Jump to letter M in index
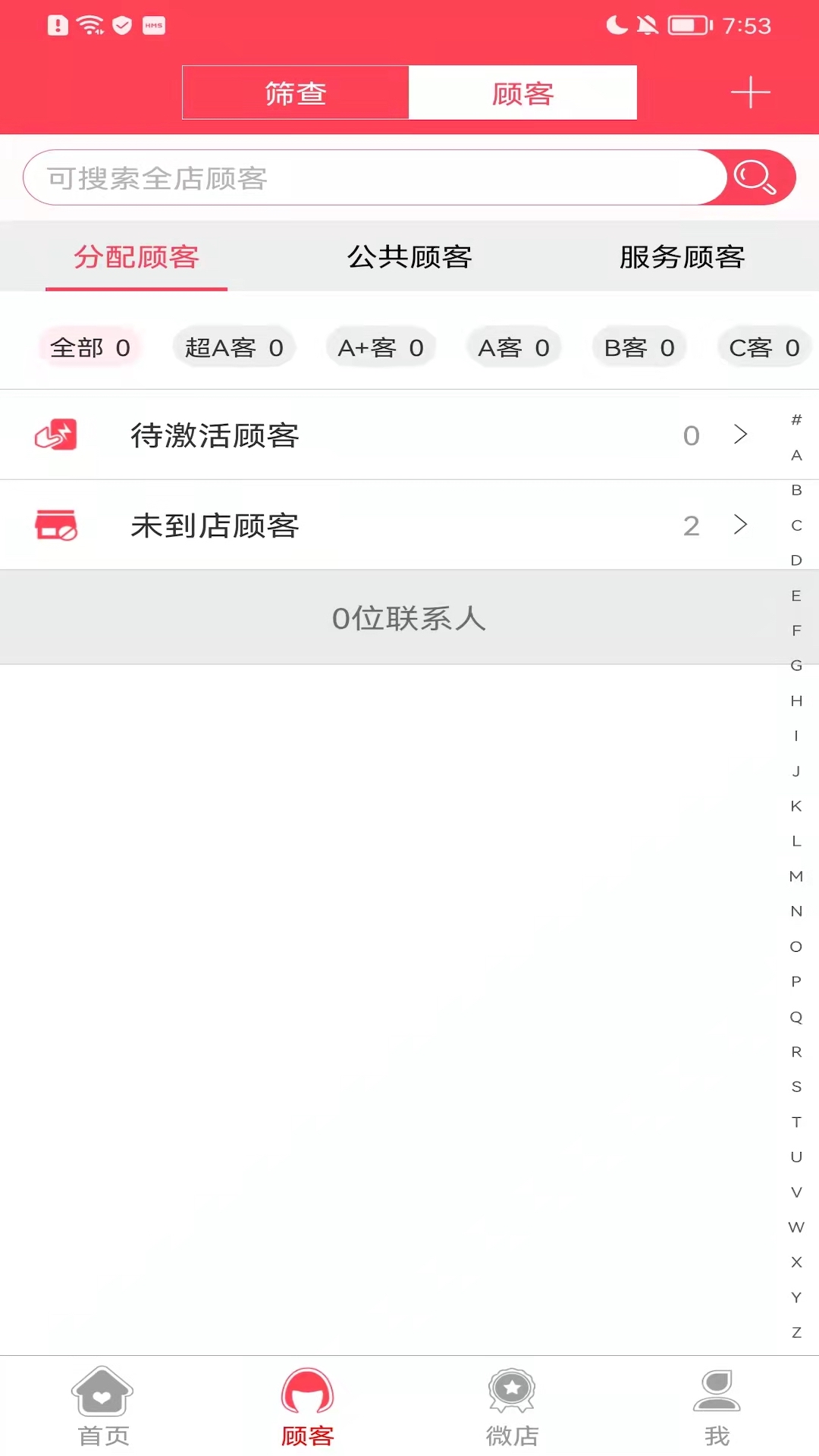Image resolution: width=819 pixels, height=1456 pixels. click(796, 877)
